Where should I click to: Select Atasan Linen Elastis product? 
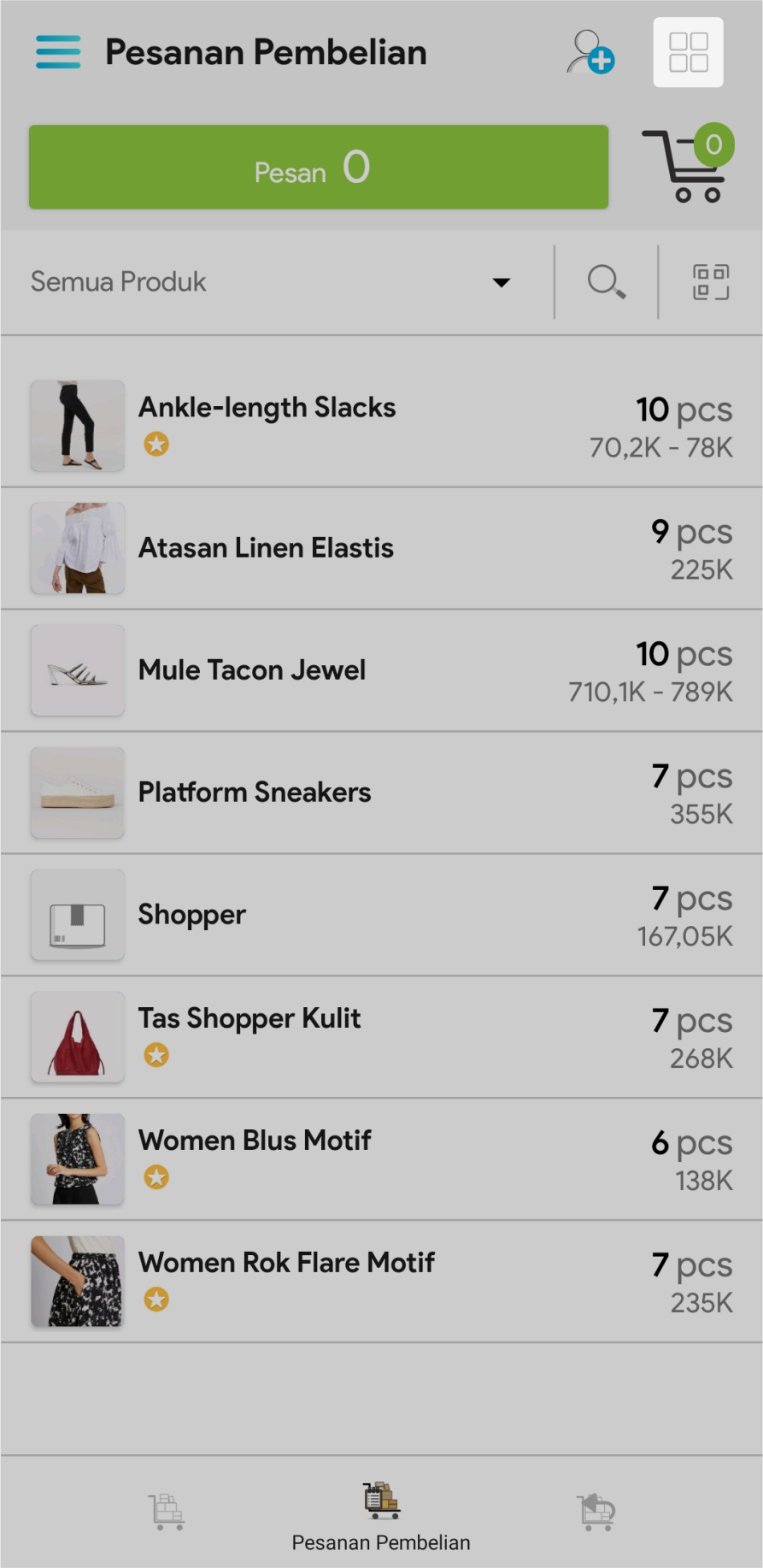click(x=381, y=548)
